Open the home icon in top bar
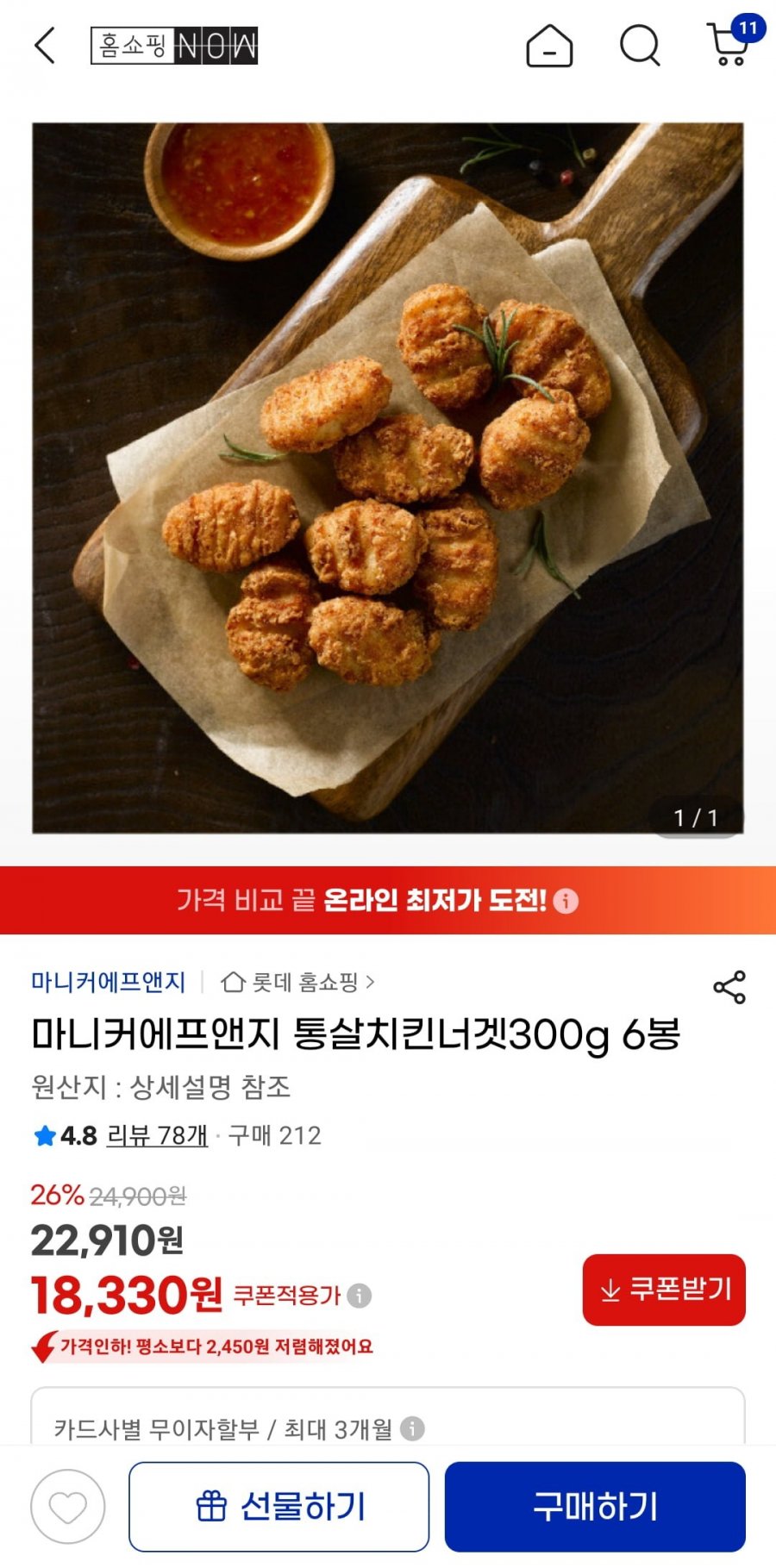This screenshot has width=776, height=1568. 549,46
